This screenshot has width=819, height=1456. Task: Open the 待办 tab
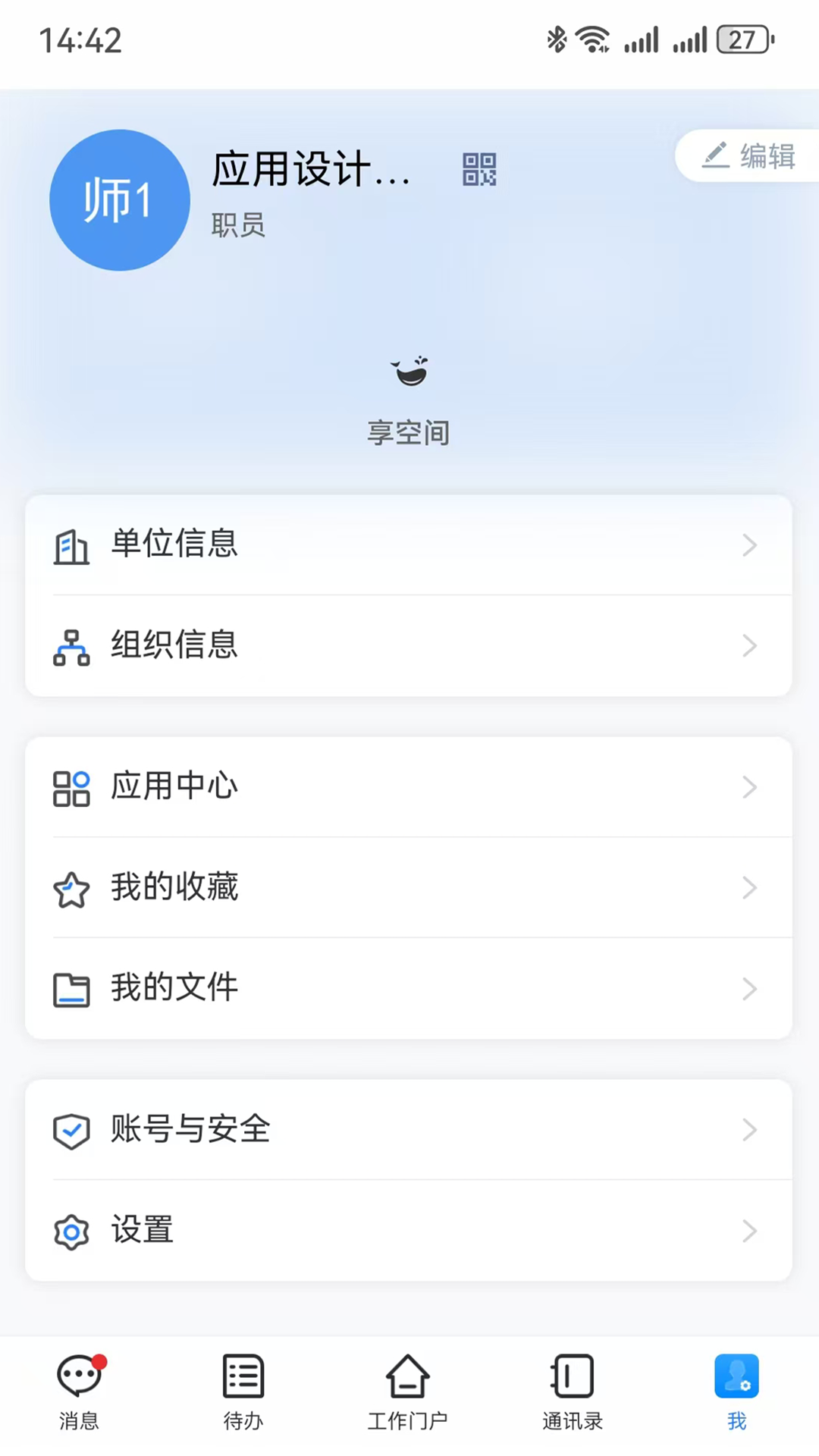(243, 1395)
